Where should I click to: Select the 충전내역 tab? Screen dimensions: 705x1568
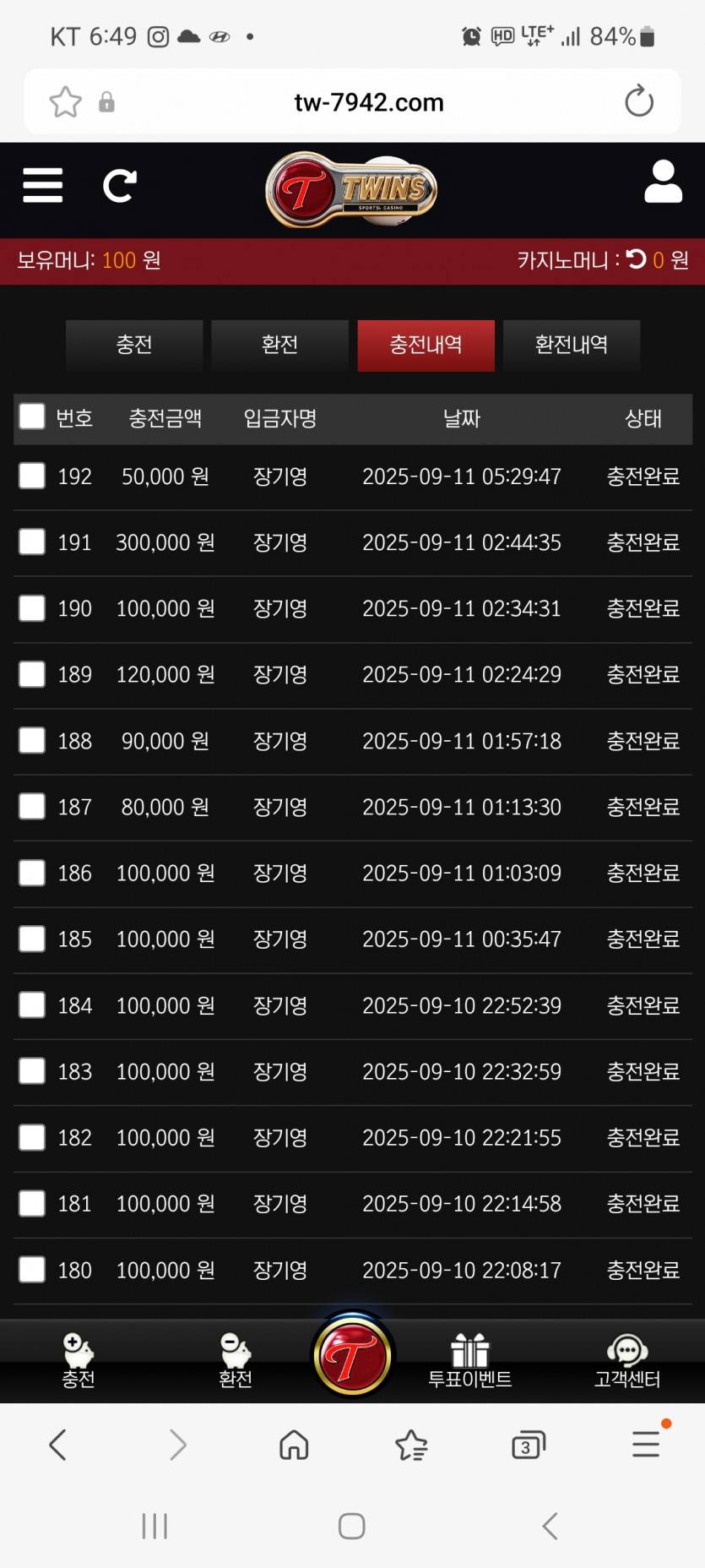coord(426,345)
